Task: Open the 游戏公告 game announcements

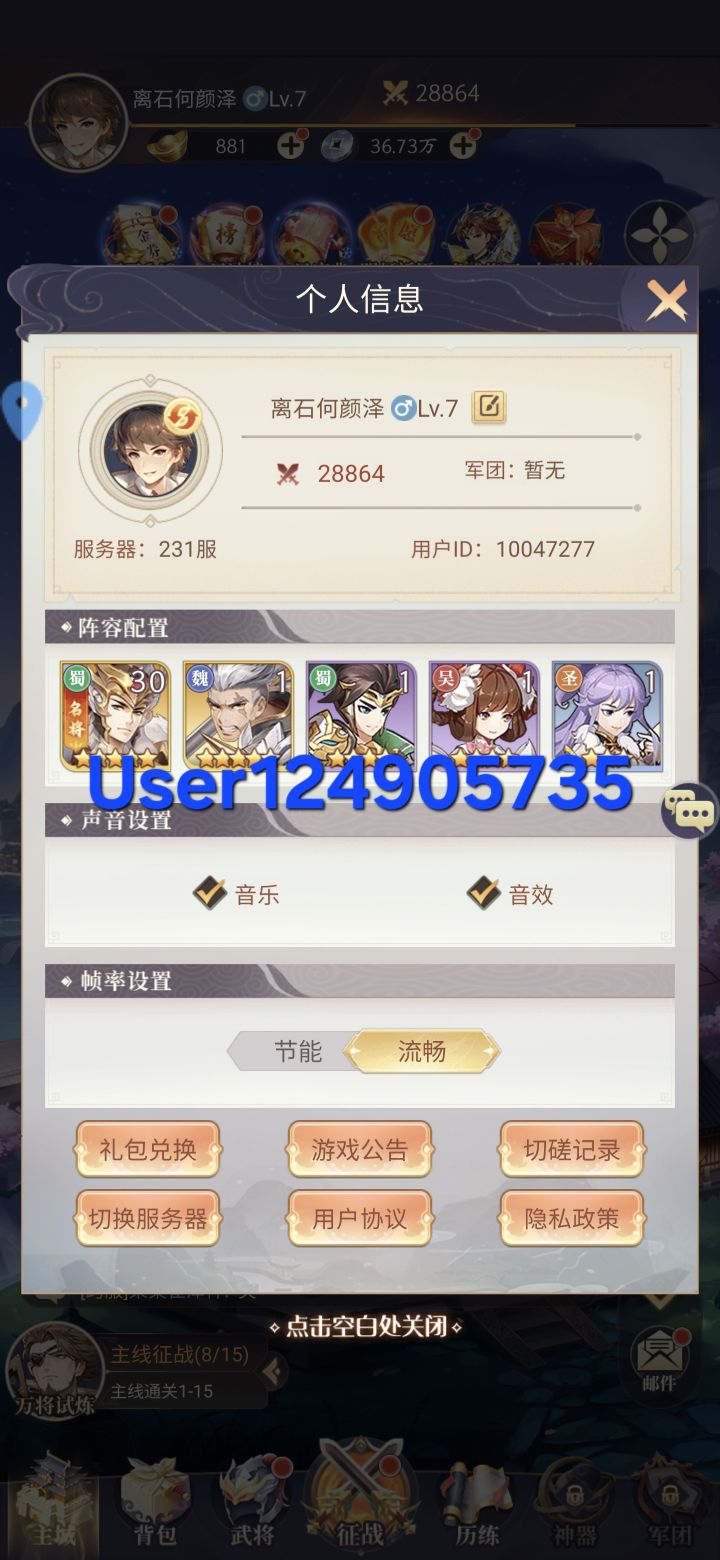Action: click(x=360, y=1149)
